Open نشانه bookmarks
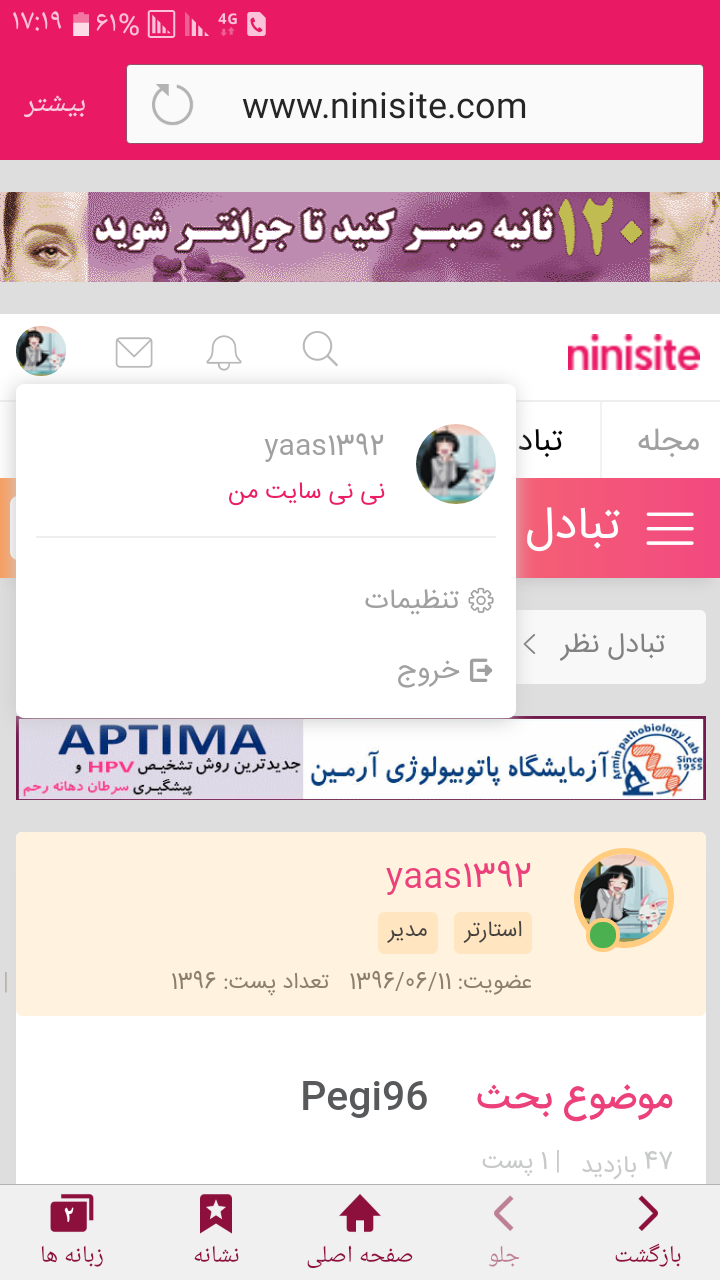This screenshot has width=720, height=1280. (216, 1232)
